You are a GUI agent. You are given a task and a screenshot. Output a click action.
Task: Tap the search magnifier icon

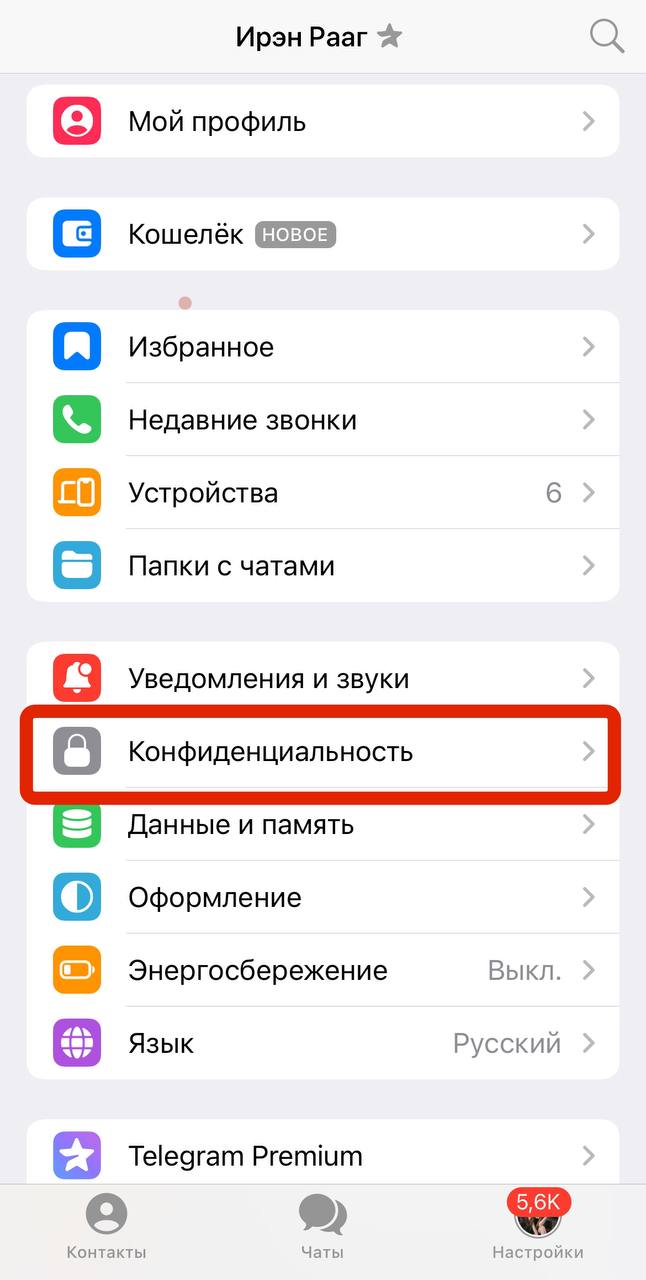pos(606,37)
